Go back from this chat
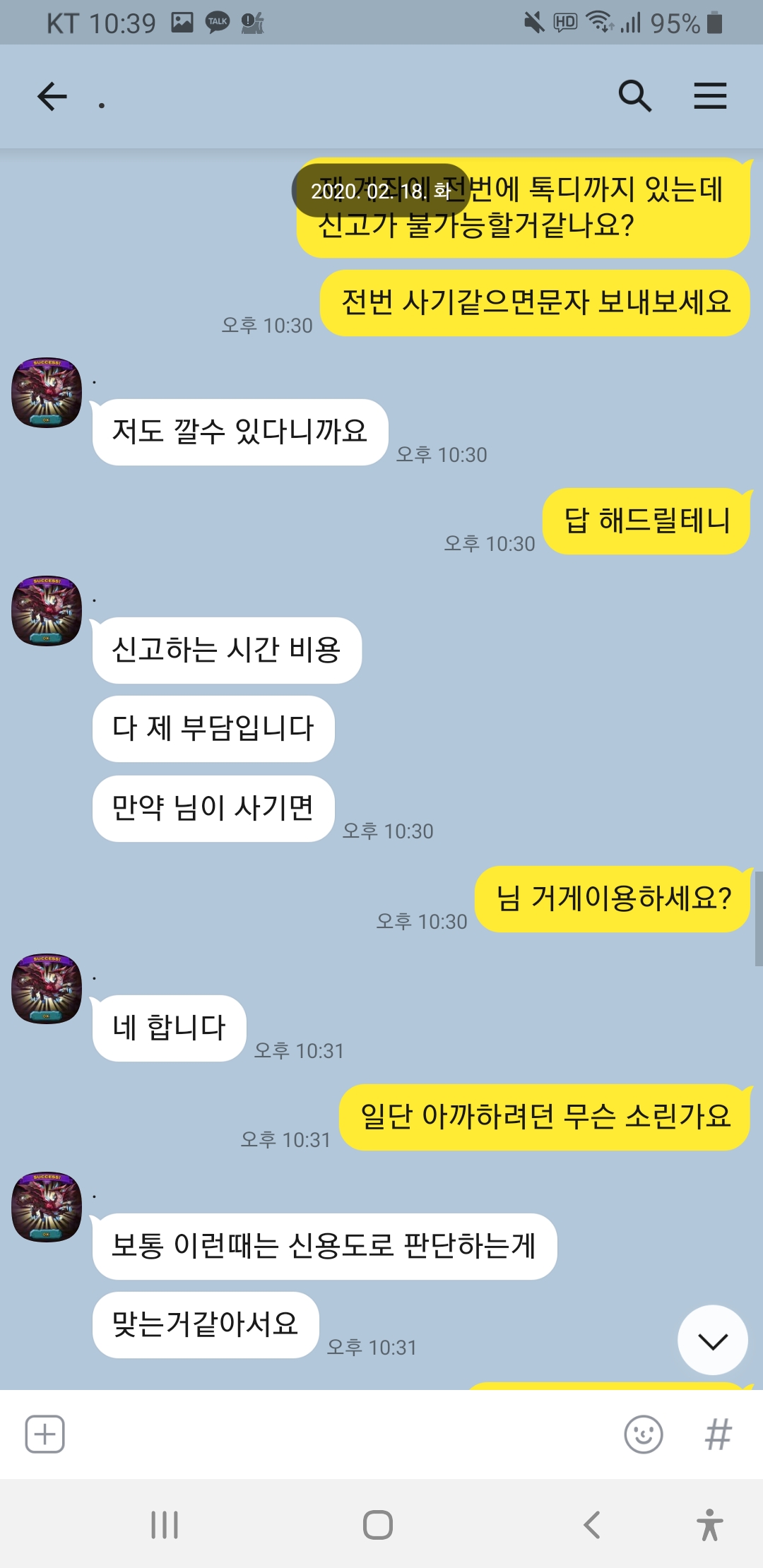The width and height of the screenshot is (763, 1568). [52, 96]
